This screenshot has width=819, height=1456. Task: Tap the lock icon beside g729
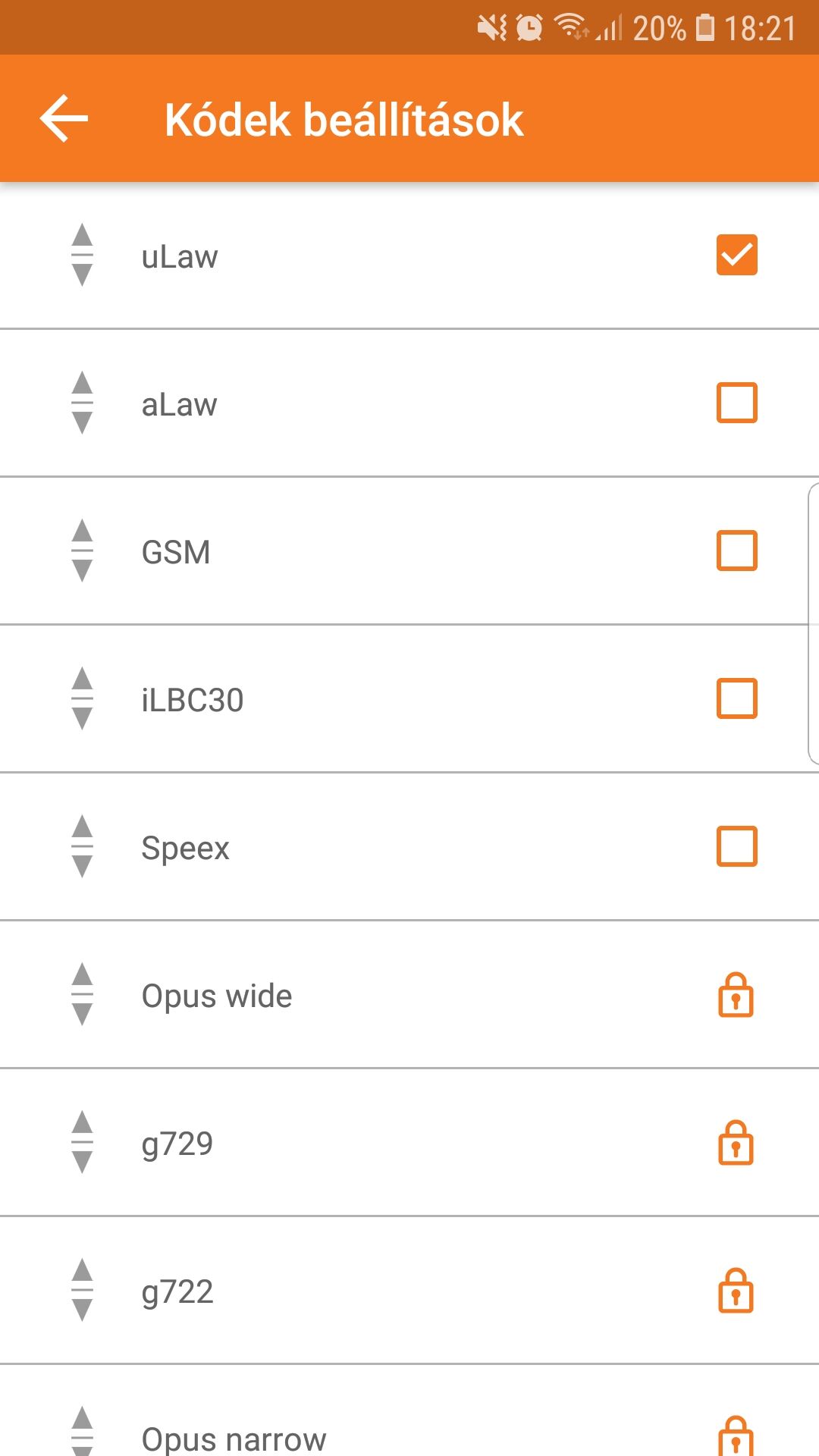736,1142
